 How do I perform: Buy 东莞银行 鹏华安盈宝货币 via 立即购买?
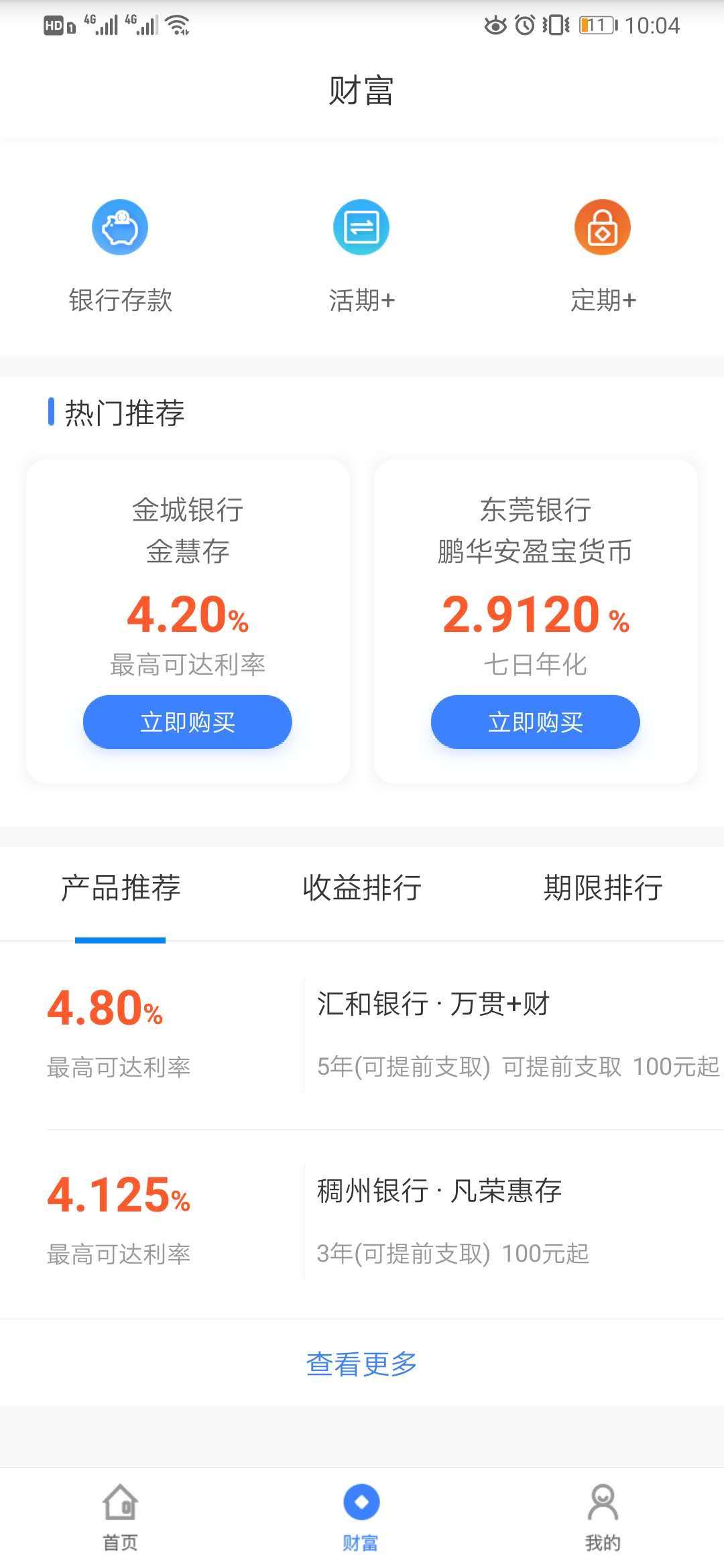coord(535,722)
